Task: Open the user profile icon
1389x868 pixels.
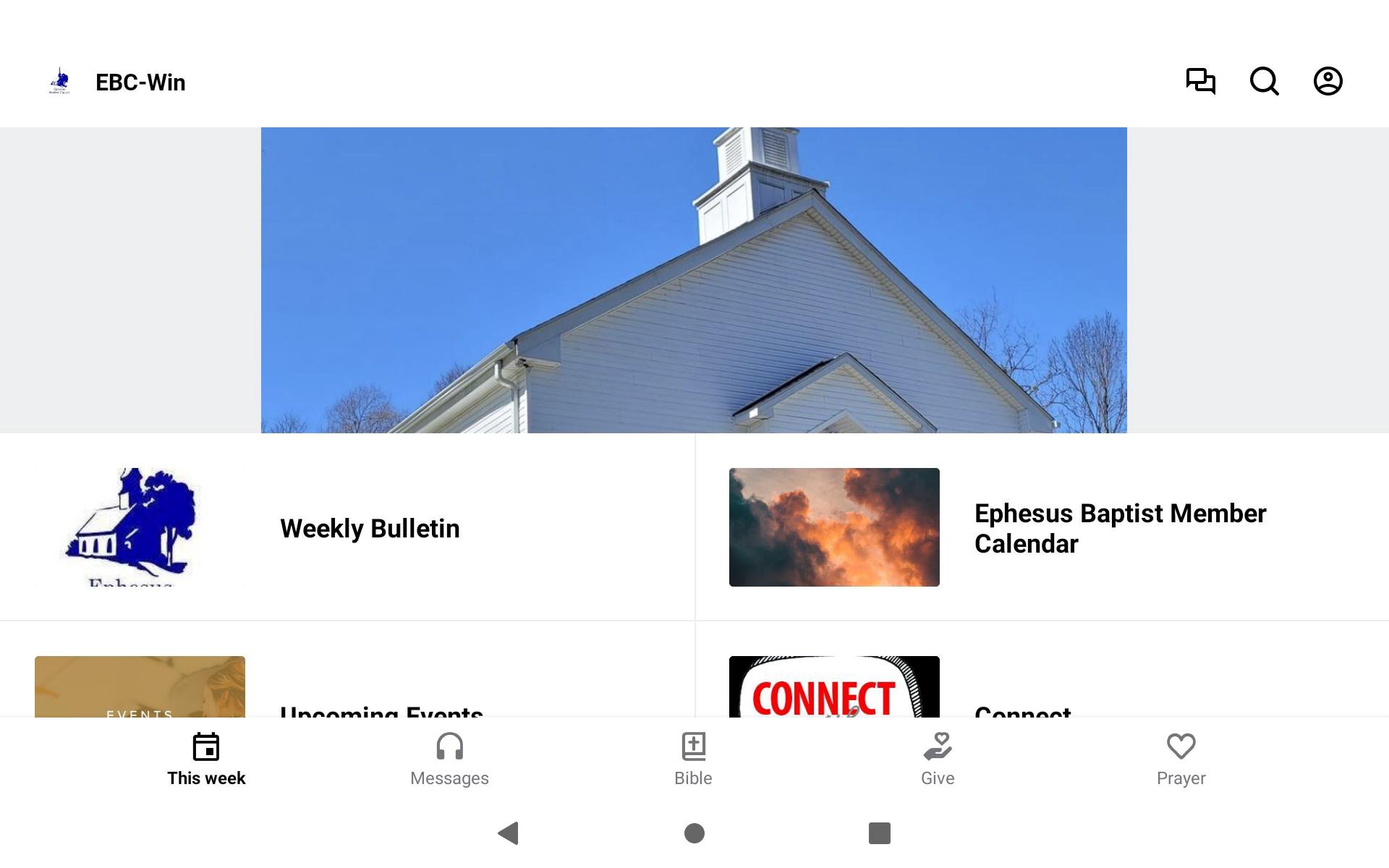Action: coord(1328,81)
